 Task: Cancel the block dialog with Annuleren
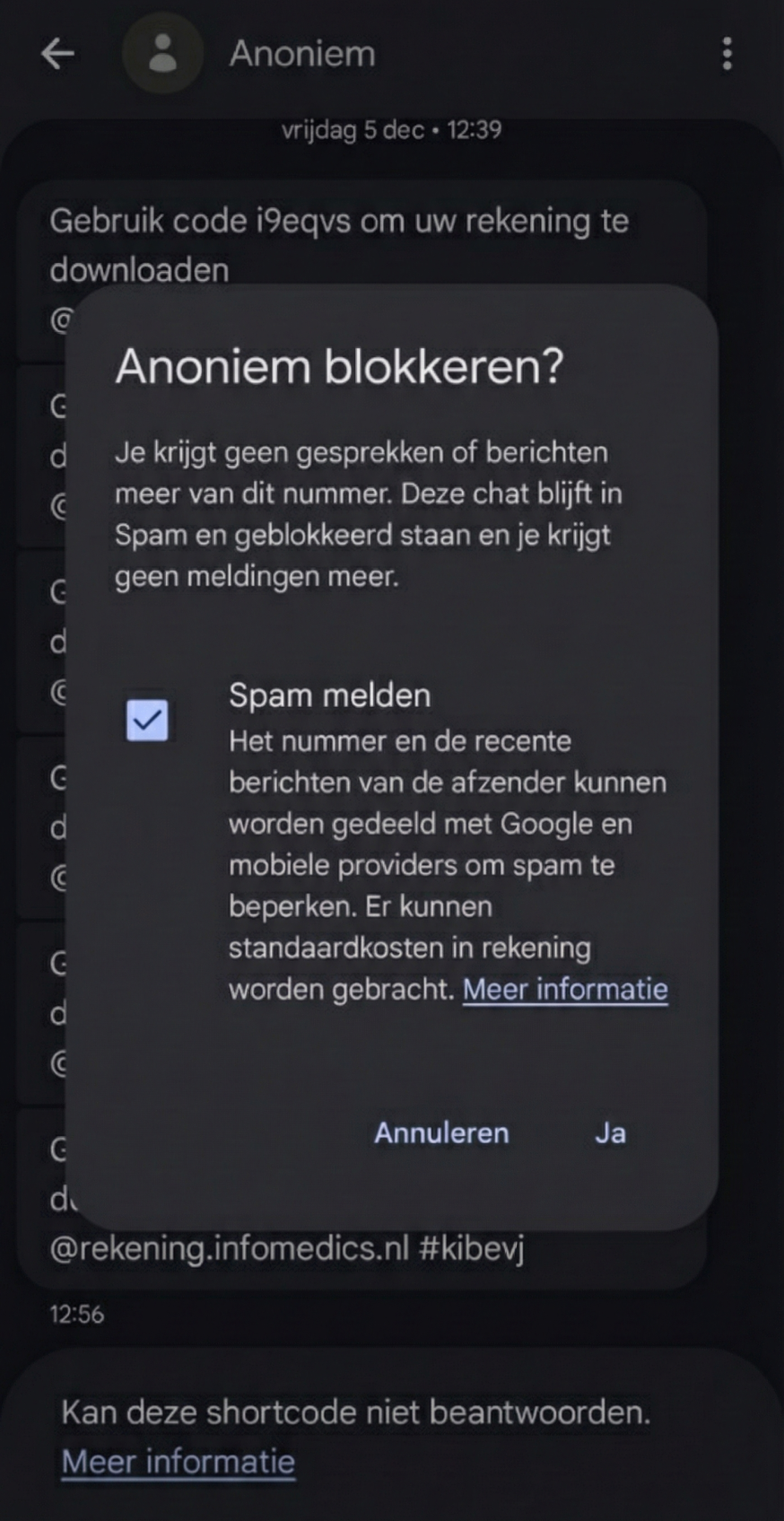coord(441,1132)
